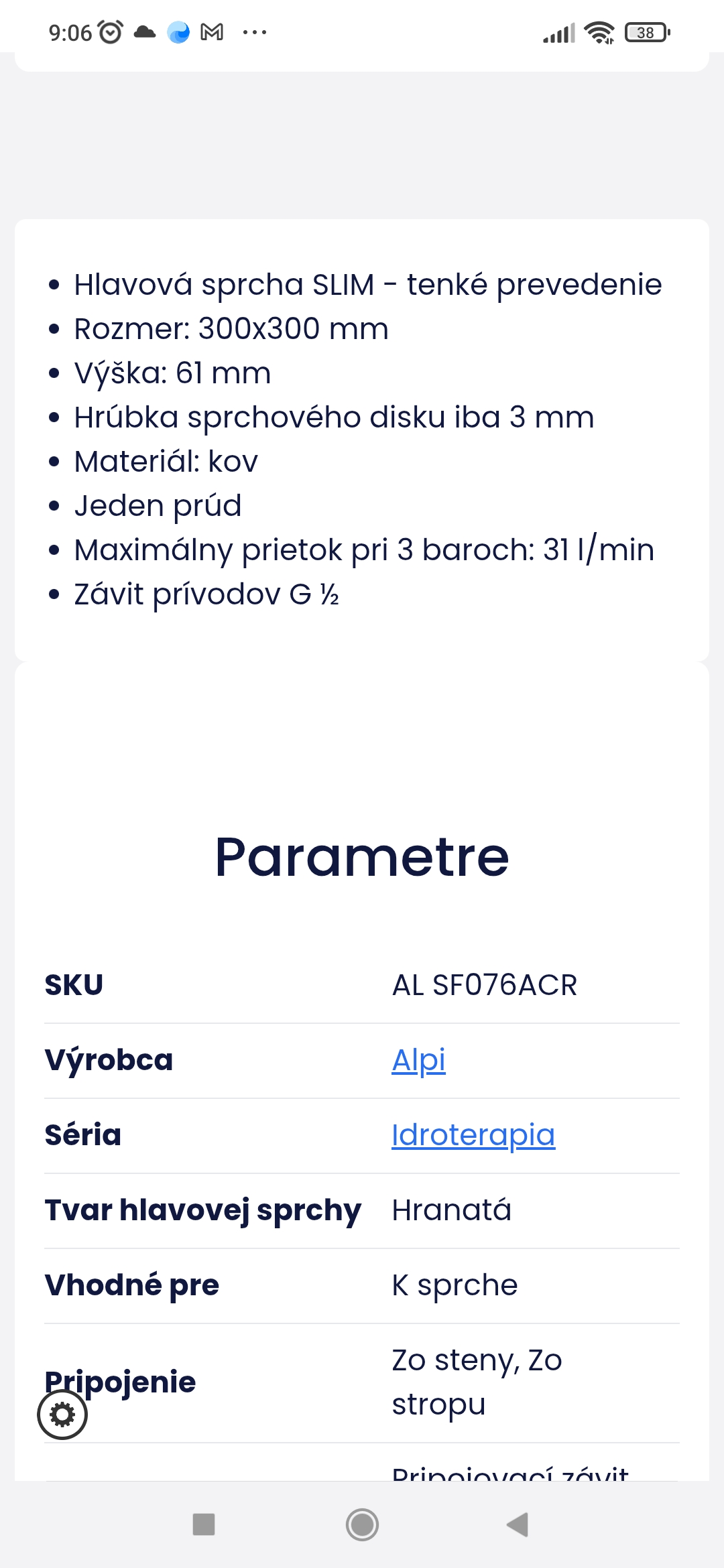Open the Alpi manufacturer link

(x=418, y=1061)
